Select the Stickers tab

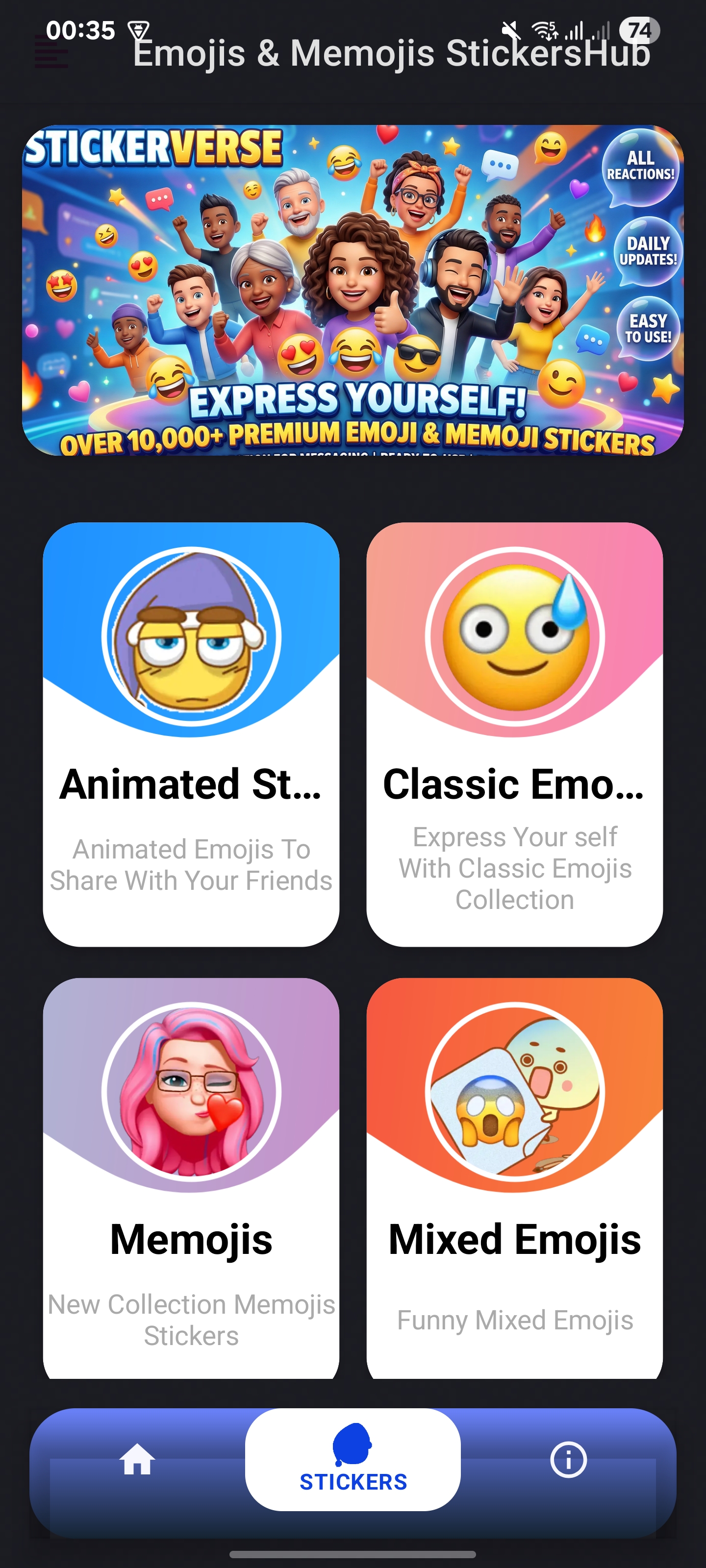(353, 1460)
